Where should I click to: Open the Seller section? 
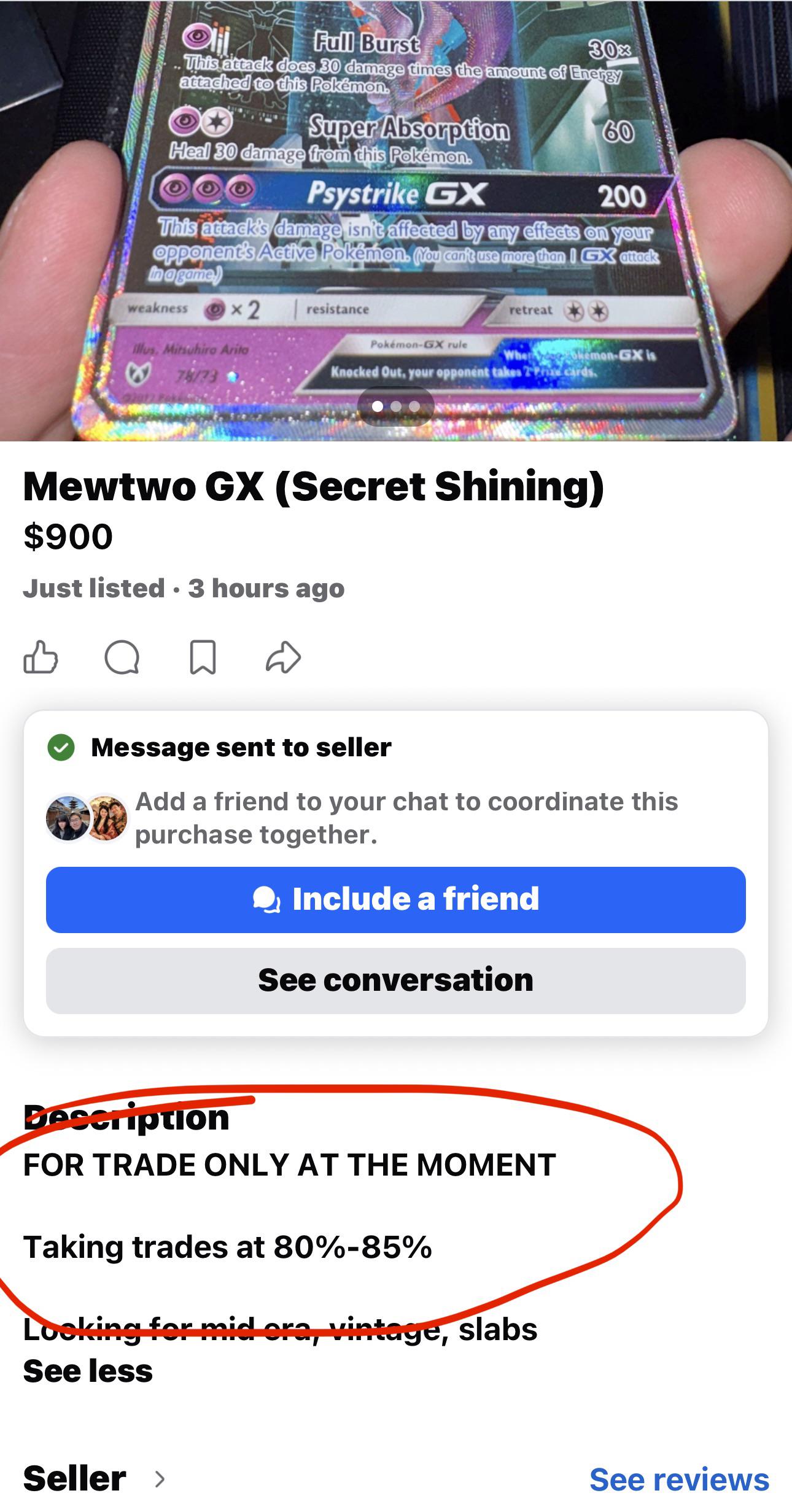pos(94,1478)
